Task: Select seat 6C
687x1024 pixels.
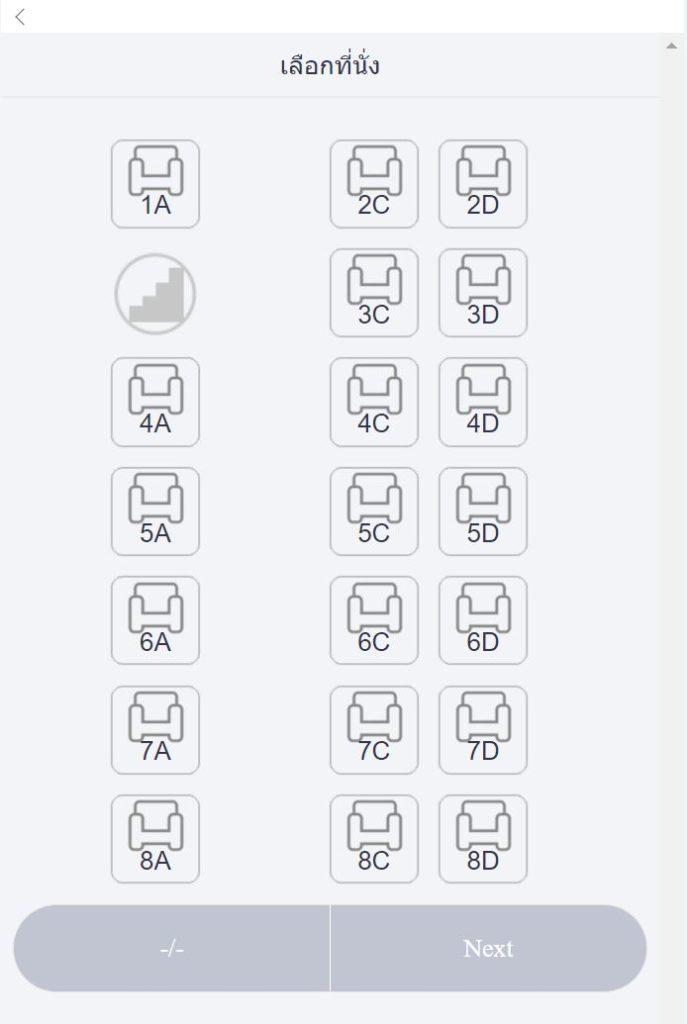Action: tap(374, 620)
